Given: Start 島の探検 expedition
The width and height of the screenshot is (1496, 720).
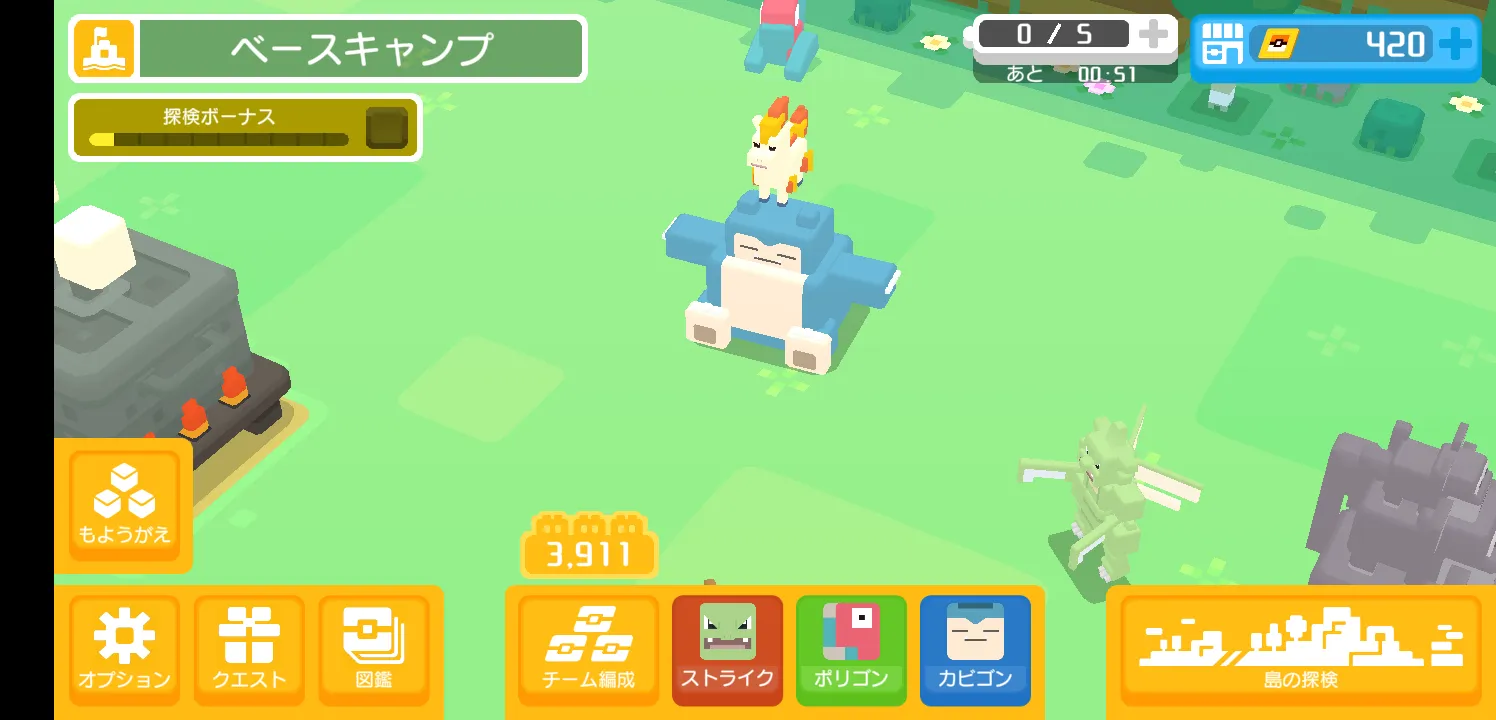Looking at the screenshot, I should (x=1300, y=650).
